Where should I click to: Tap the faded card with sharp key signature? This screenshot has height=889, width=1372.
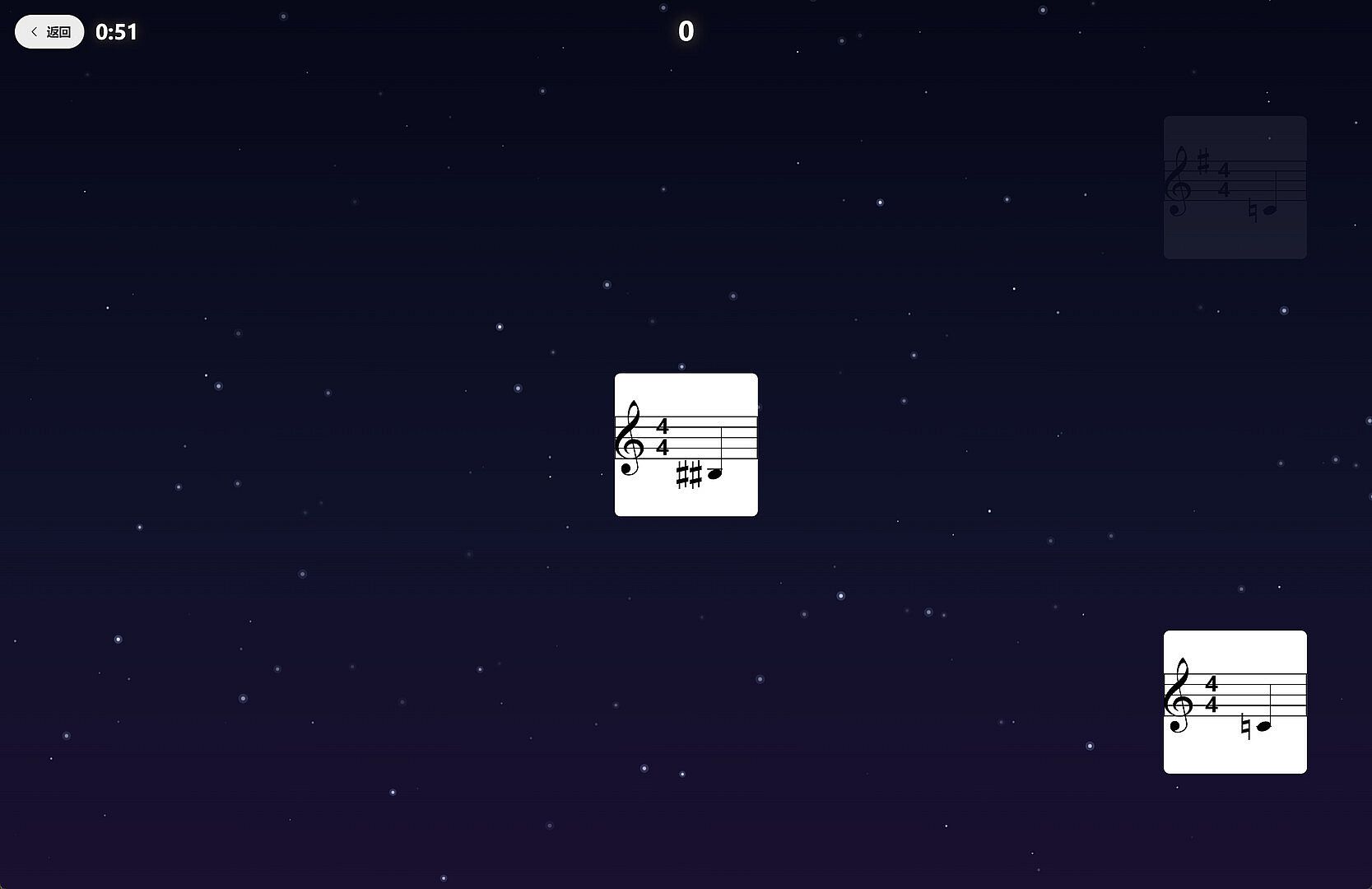[1235, 188]
